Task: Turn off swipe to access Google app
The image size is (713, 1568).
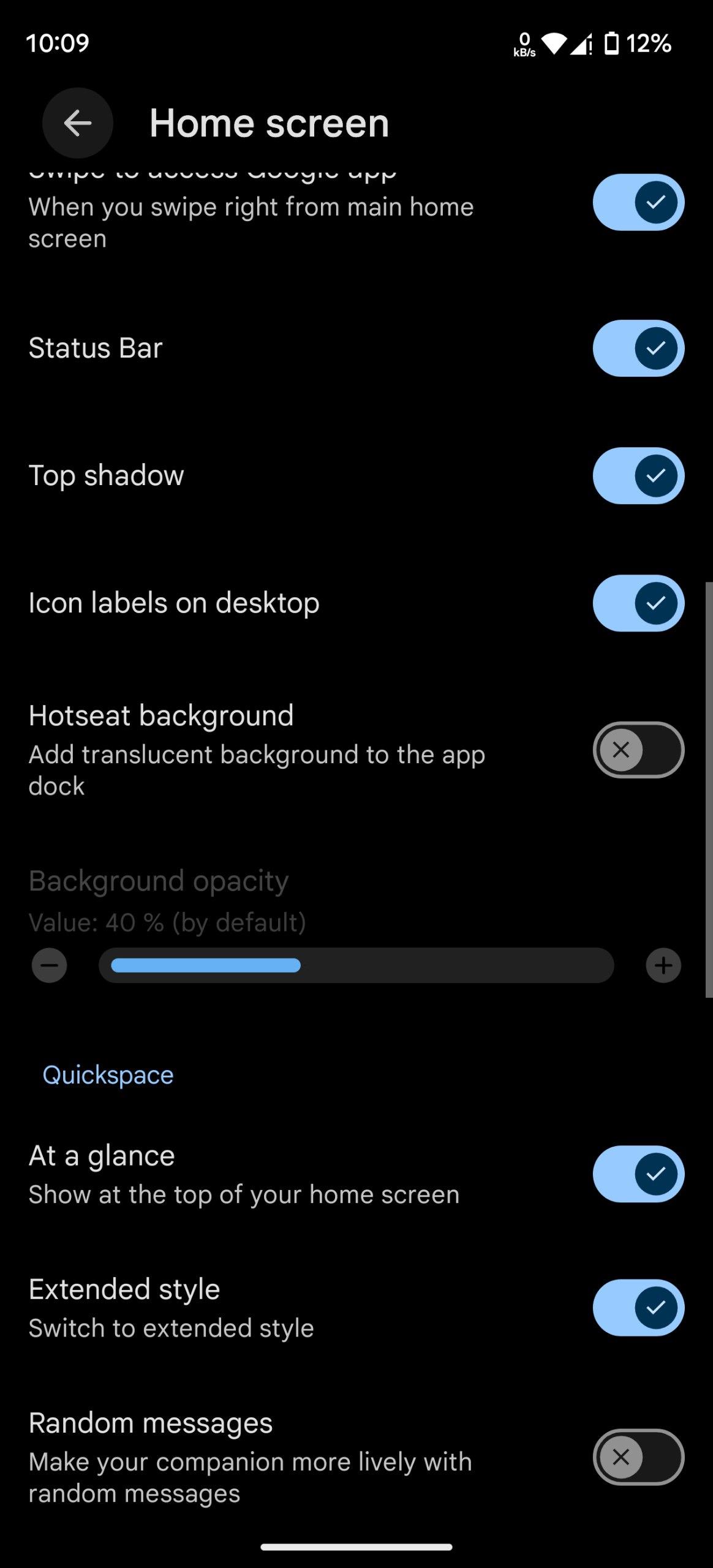Action: [x=638, y=202]
